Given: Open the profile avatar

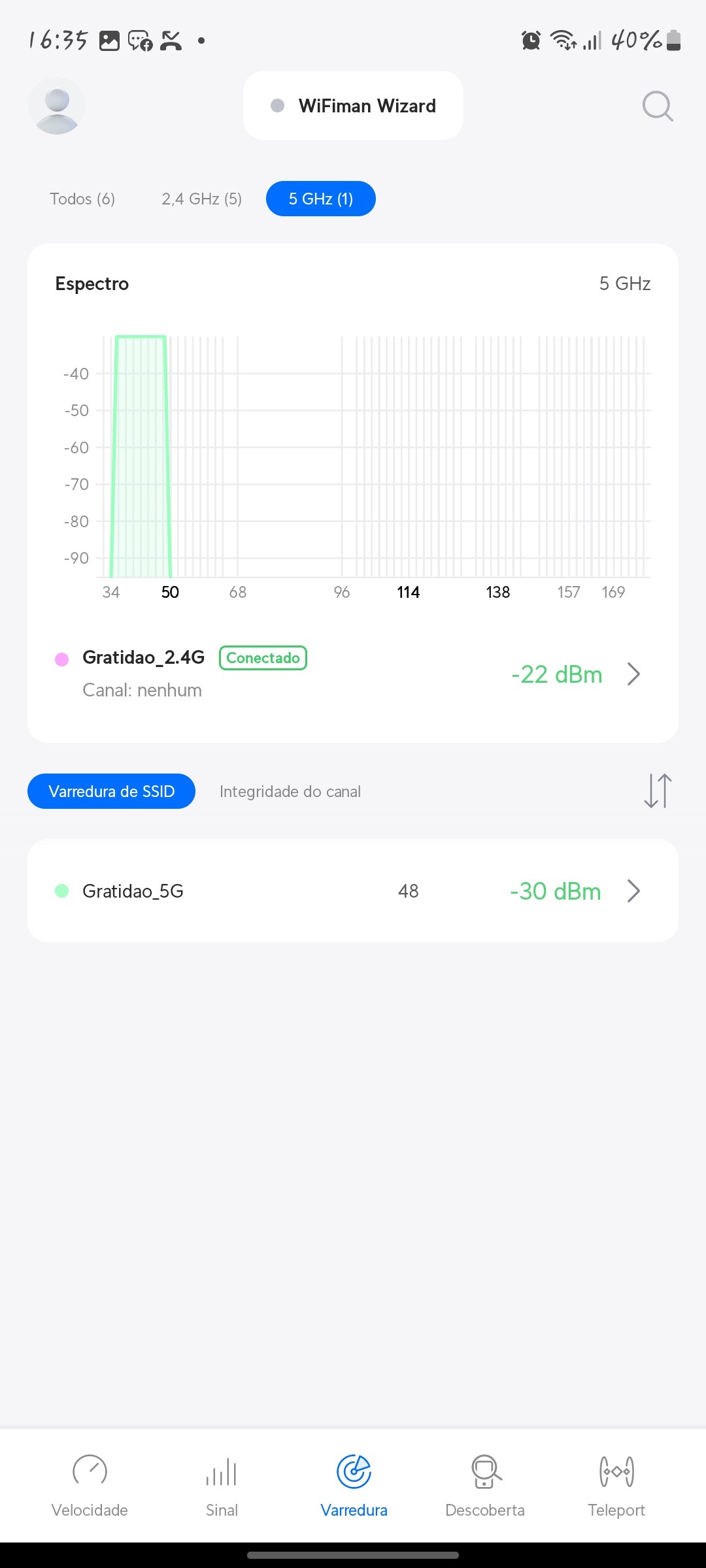Looking at the screenshot, I should pos(57,106).
